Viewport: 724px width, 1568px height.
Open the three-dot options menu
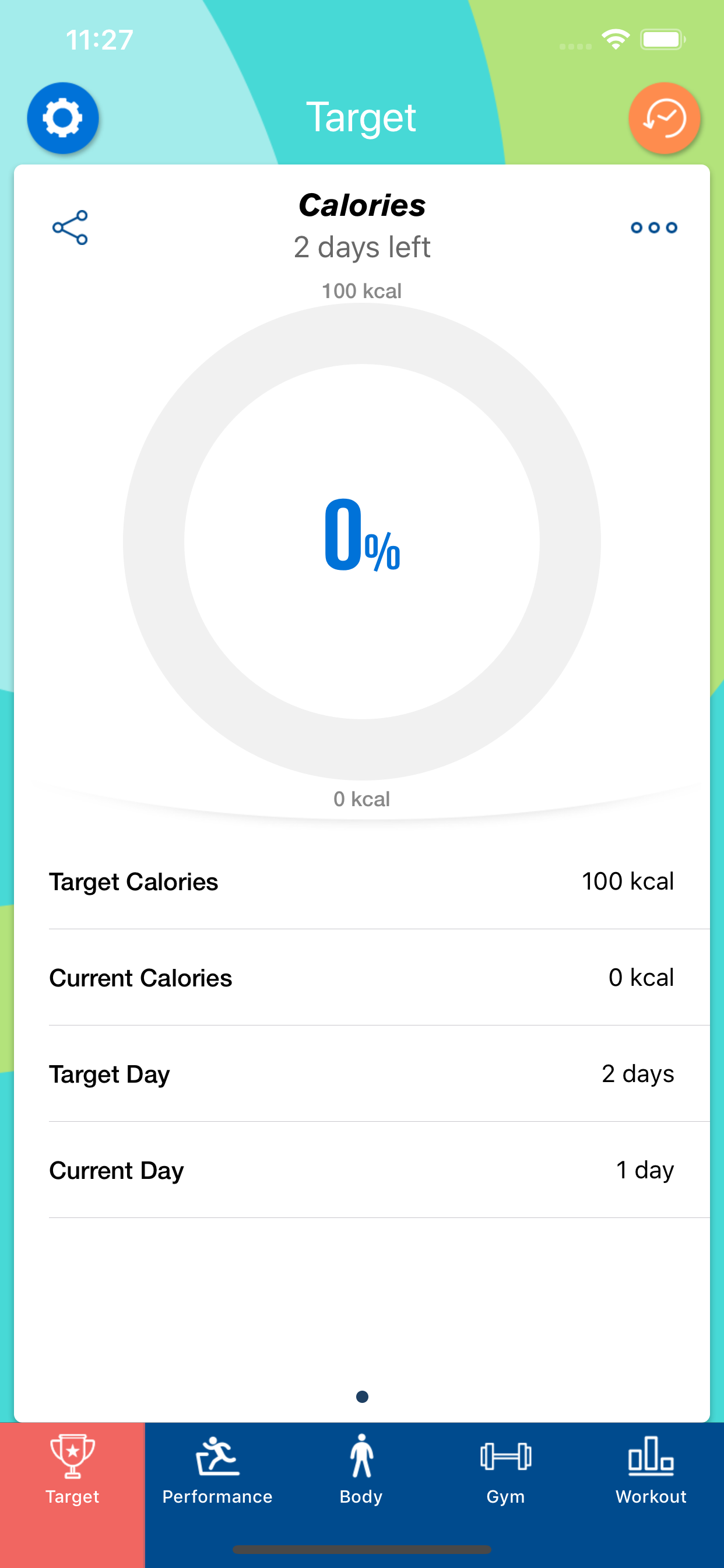[654, 228]
